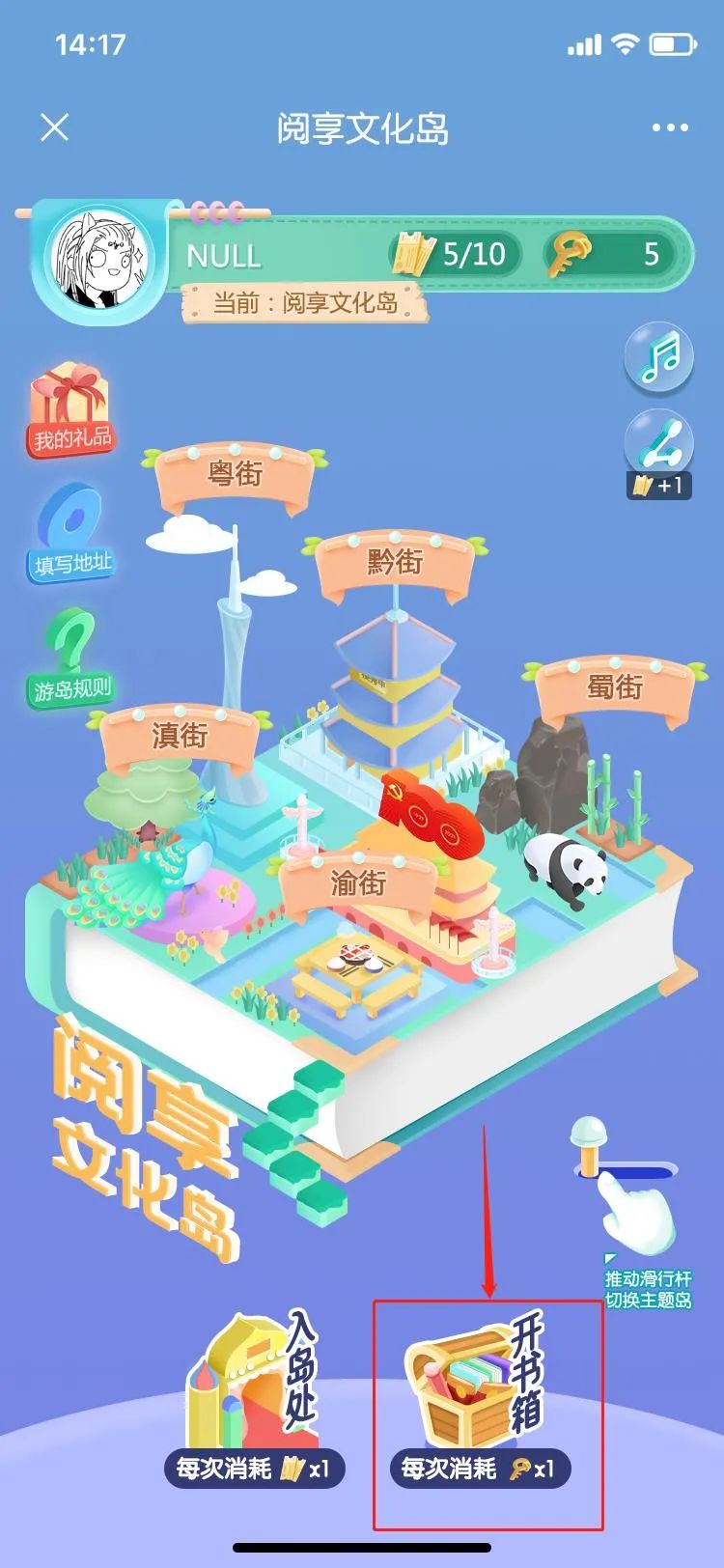The height and width of the screenshot is (1568, 724).
Task: Open 填写地址 to enter address
Action: pyautogui.click(x=70, y=534)
